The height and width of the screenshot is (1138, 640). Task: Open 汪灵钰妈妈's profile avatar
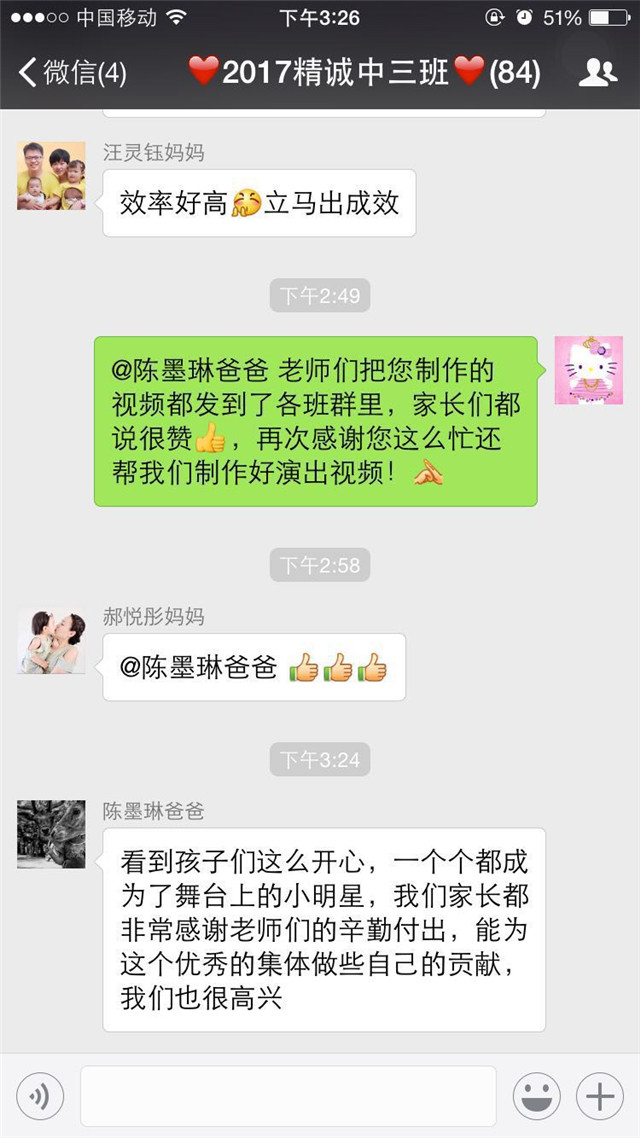[51, 176]
